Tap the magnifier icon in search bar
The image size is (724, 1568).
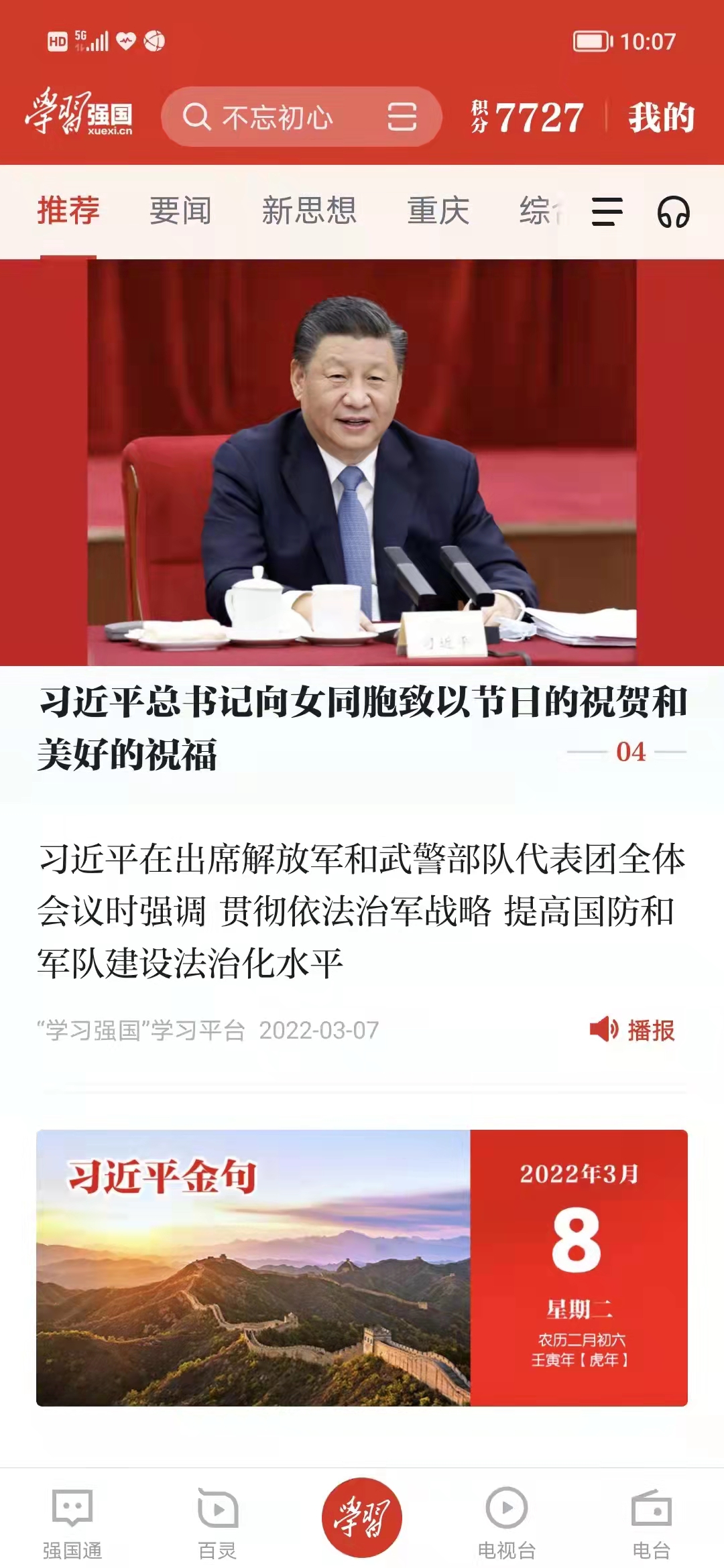[198, 118]
